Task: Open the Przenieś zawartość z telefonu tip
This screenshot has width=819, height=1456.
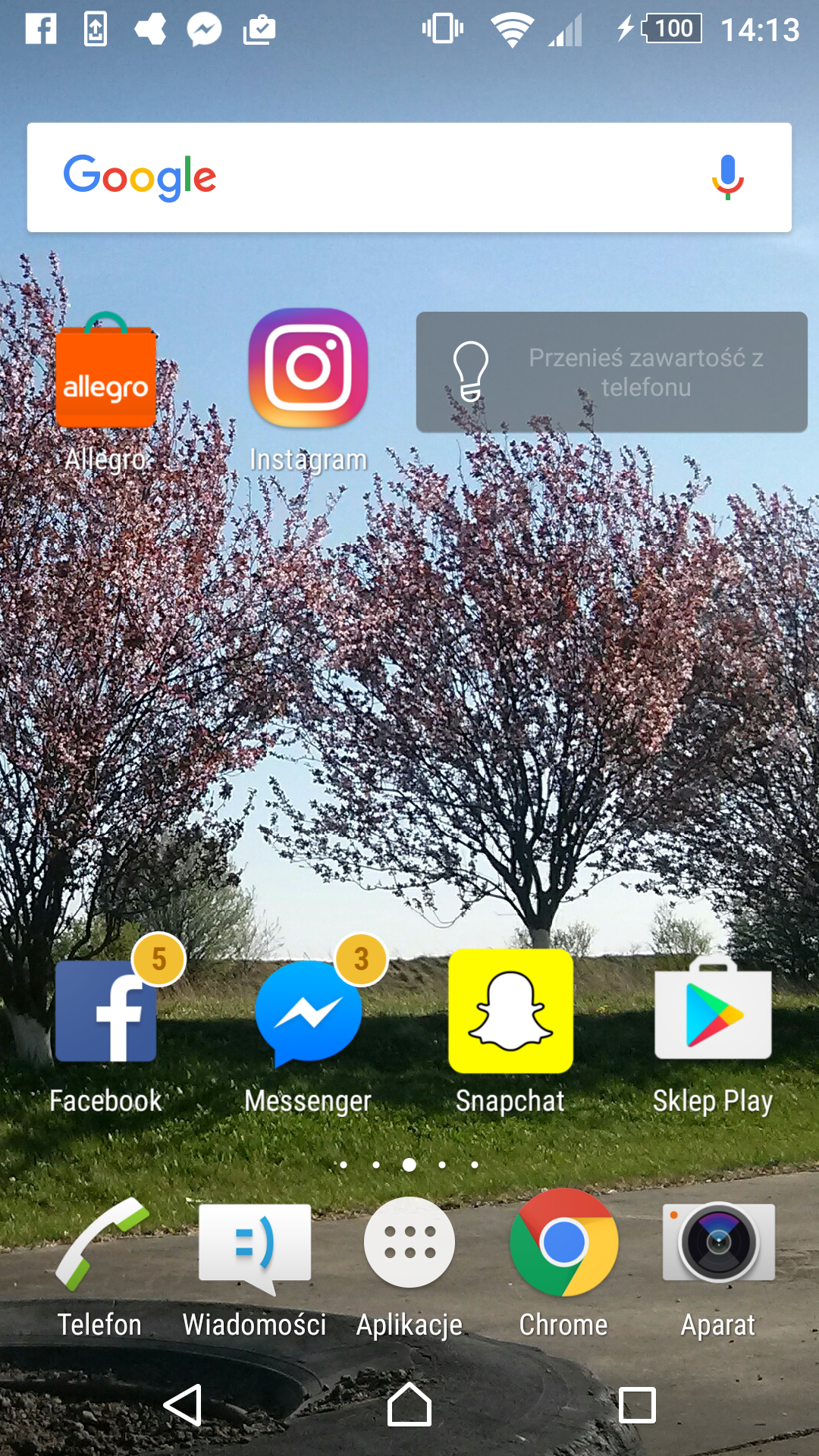Action: [x=611, y=372]
